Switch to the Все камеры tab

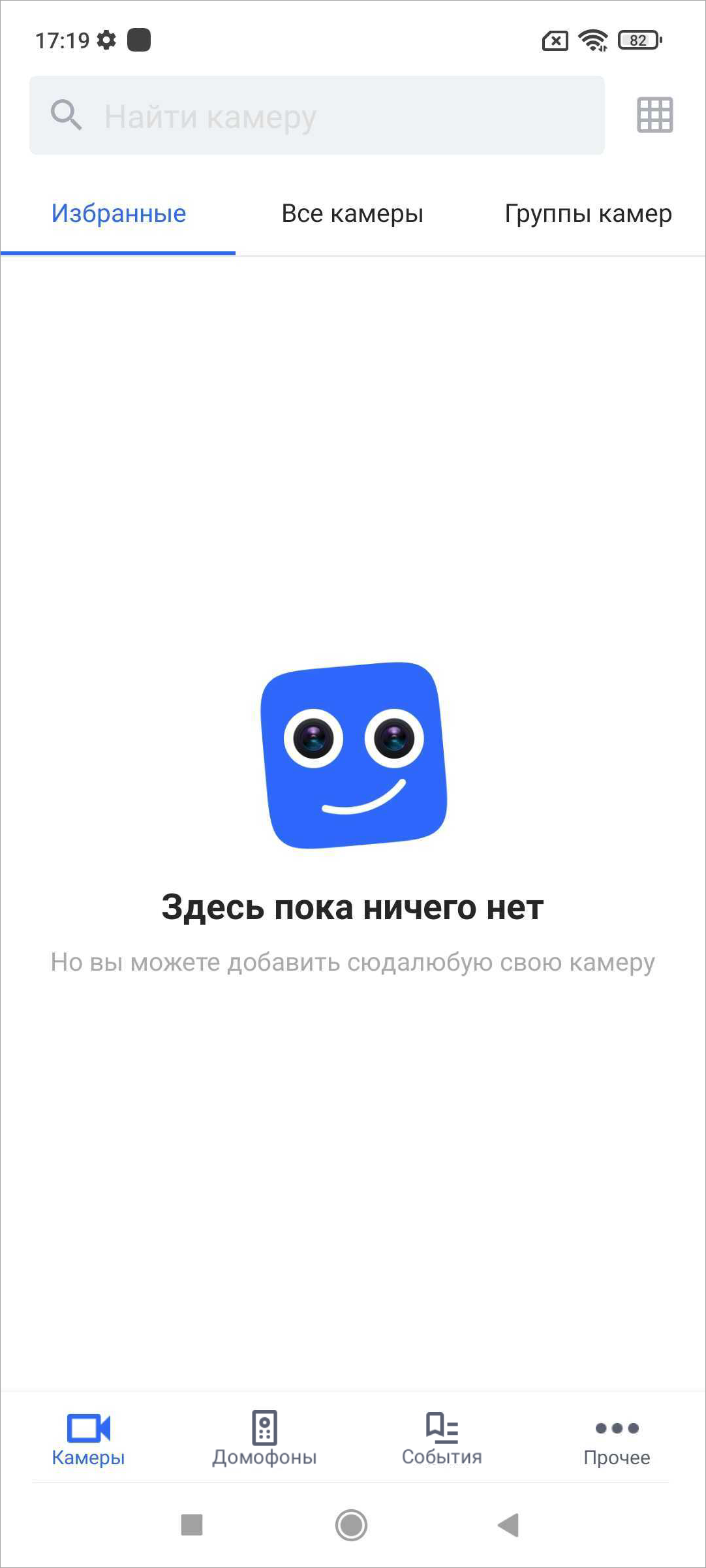[352, 214]
